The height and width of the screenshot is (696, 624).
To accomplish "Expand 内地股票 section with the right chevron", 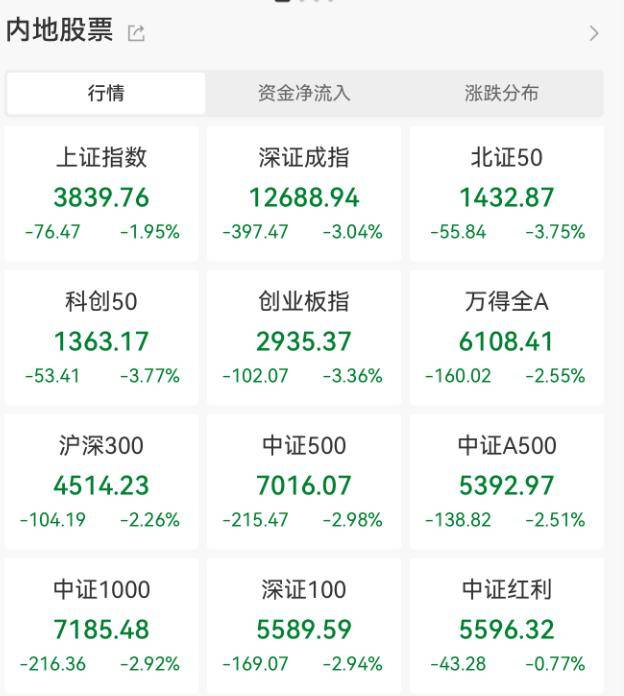I will (x=595, y=34).
